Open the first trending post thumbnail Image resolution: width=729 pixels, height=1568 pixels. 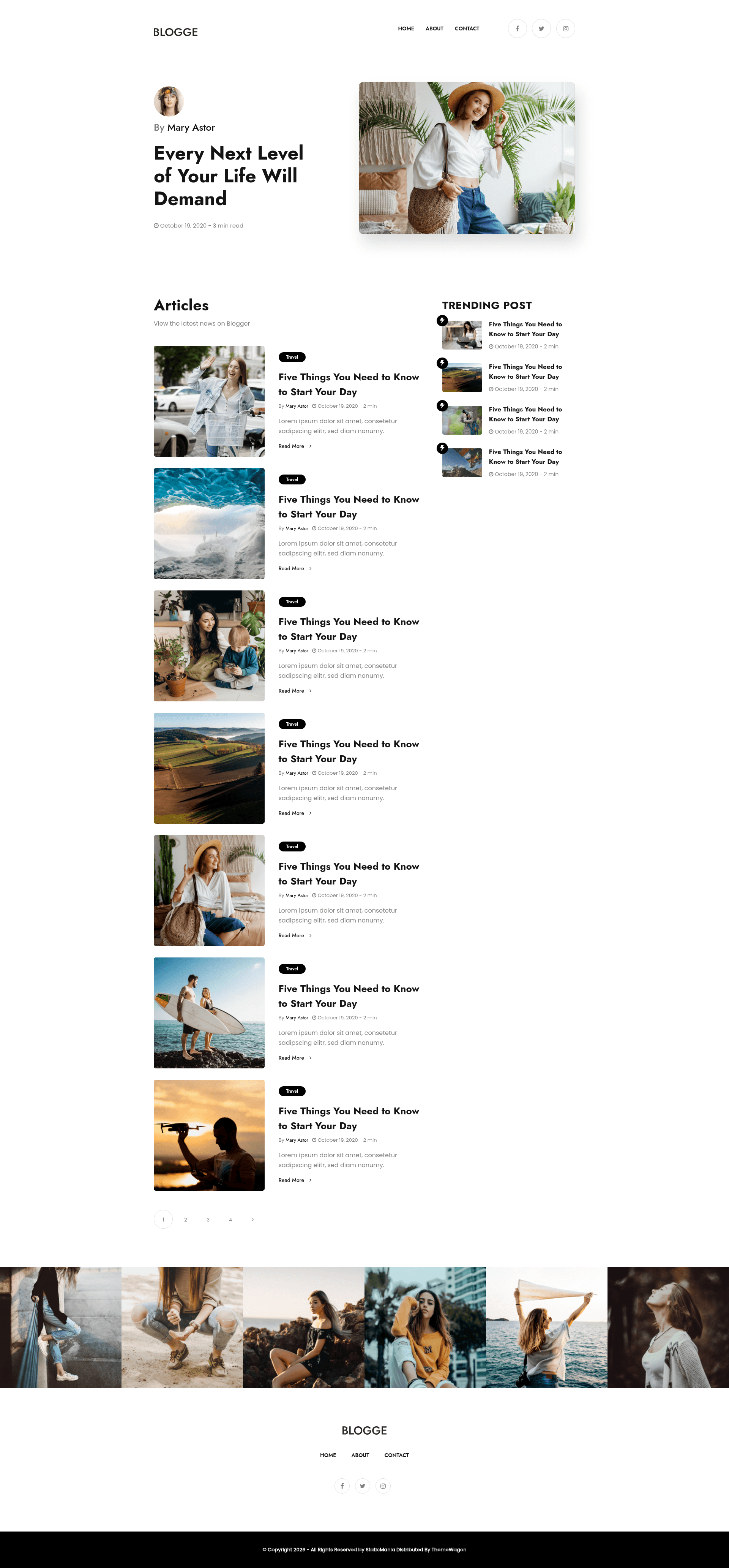point(462,335)
